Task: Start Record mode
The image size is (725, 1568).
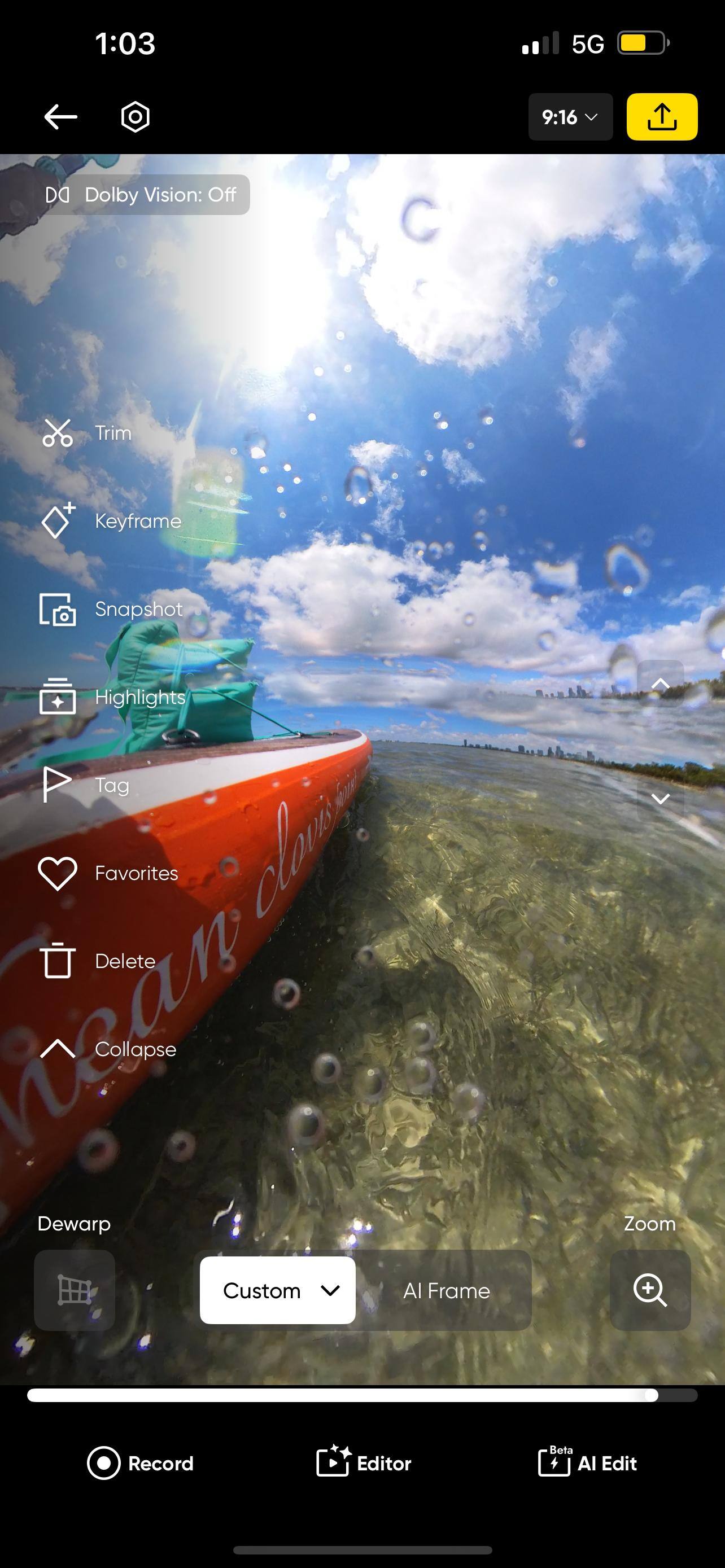Action: (141, 1462)
